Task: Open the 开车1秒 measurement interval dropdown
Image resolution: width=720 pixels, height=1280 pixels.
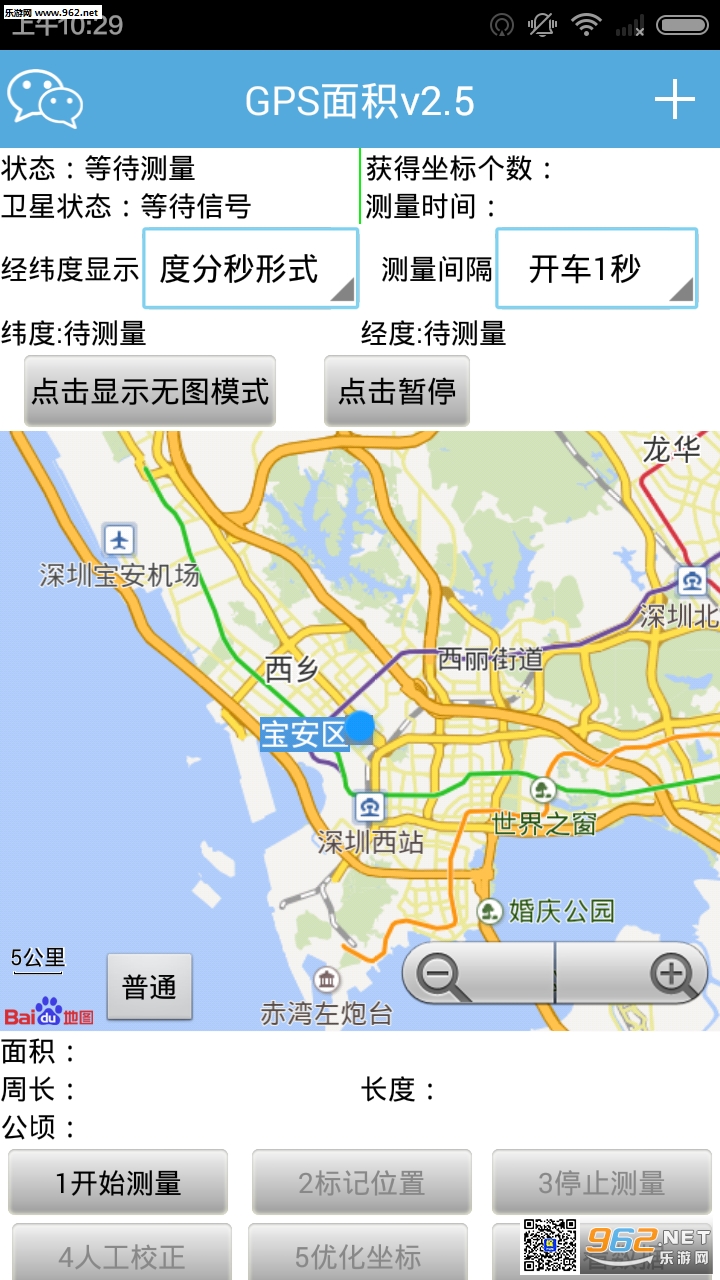Action: pos(597,268)
